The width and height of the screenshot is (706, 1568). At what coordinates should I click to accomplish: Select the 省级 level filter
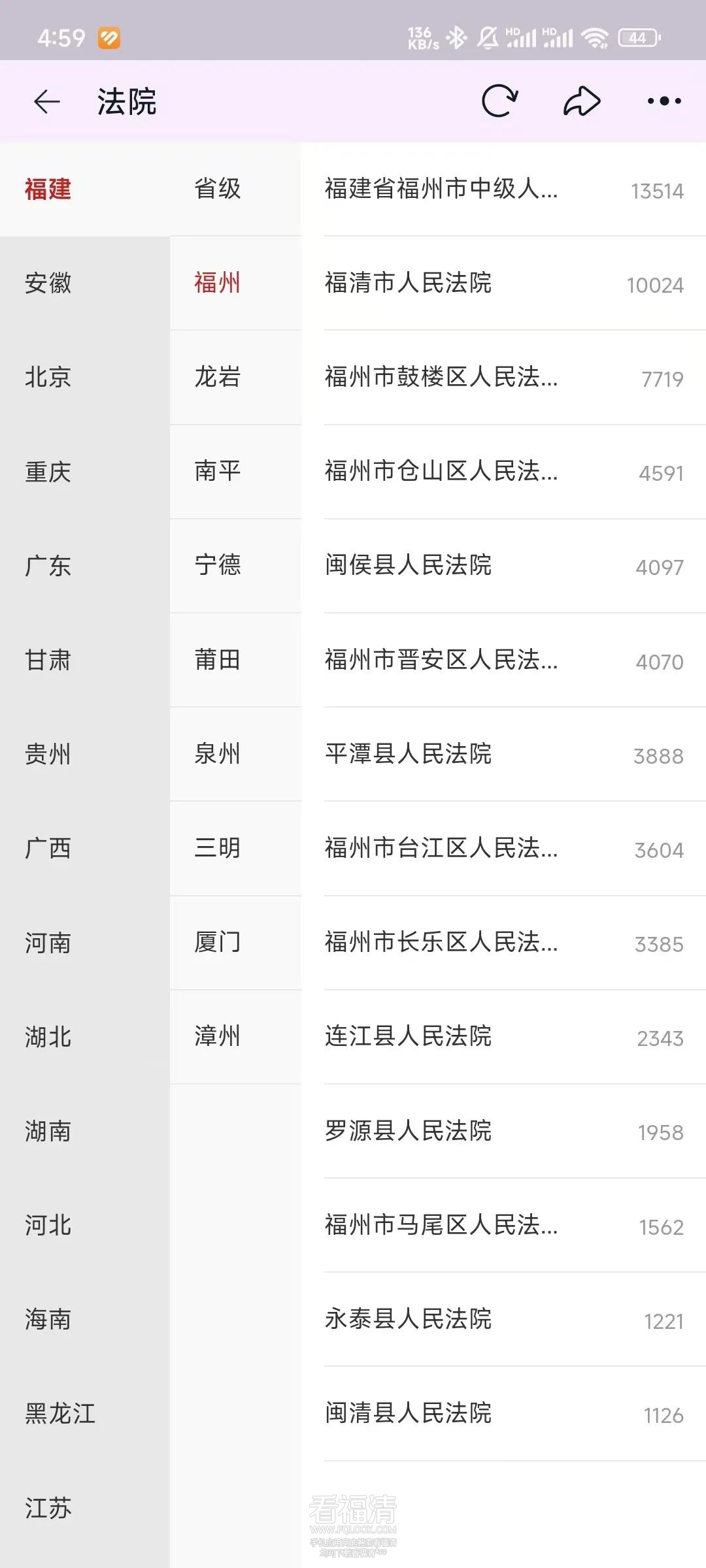(x=218, y=189)
